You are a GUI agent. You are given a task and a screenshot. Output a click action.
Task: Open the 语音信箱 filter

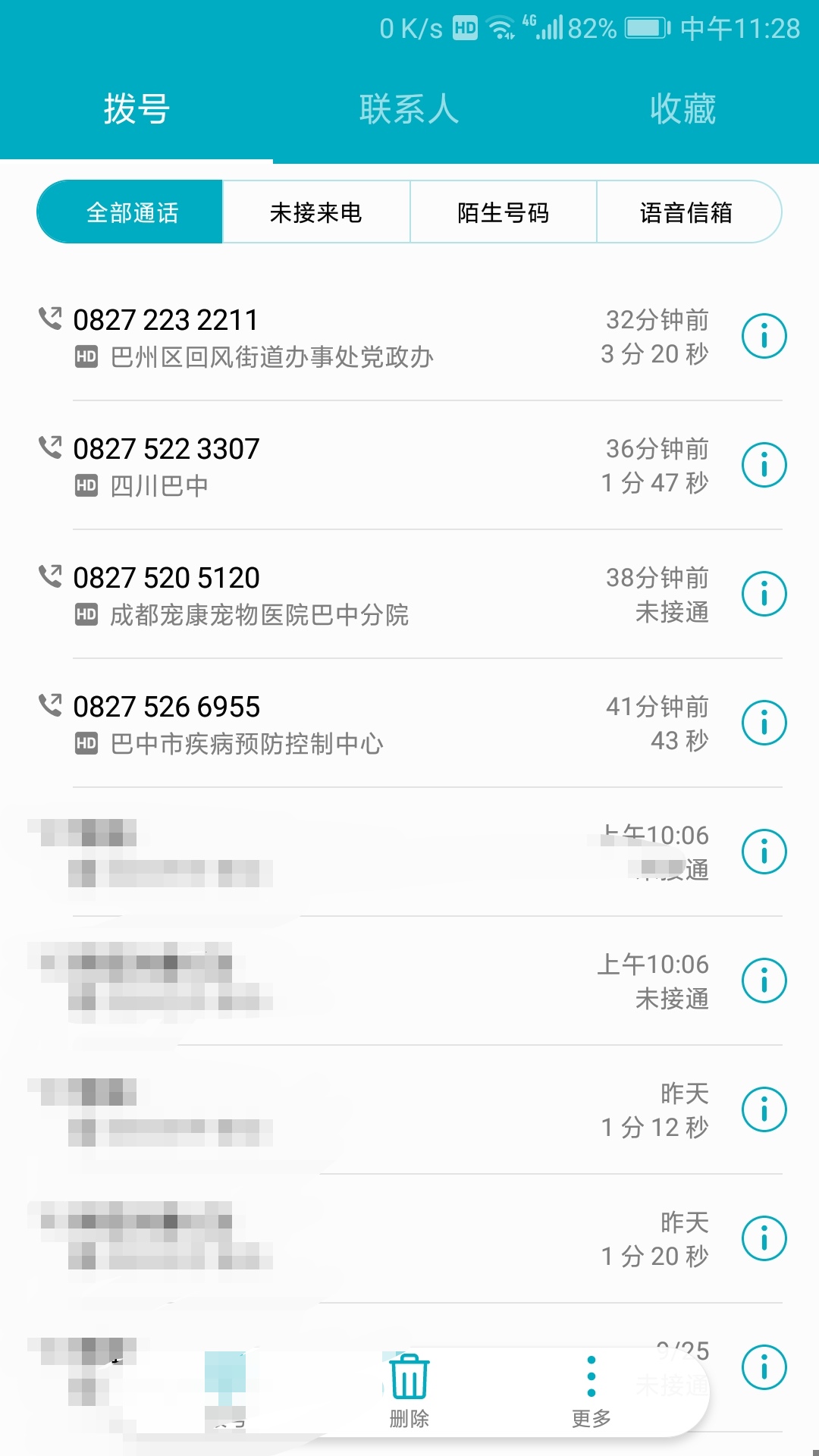pos(686,212)
